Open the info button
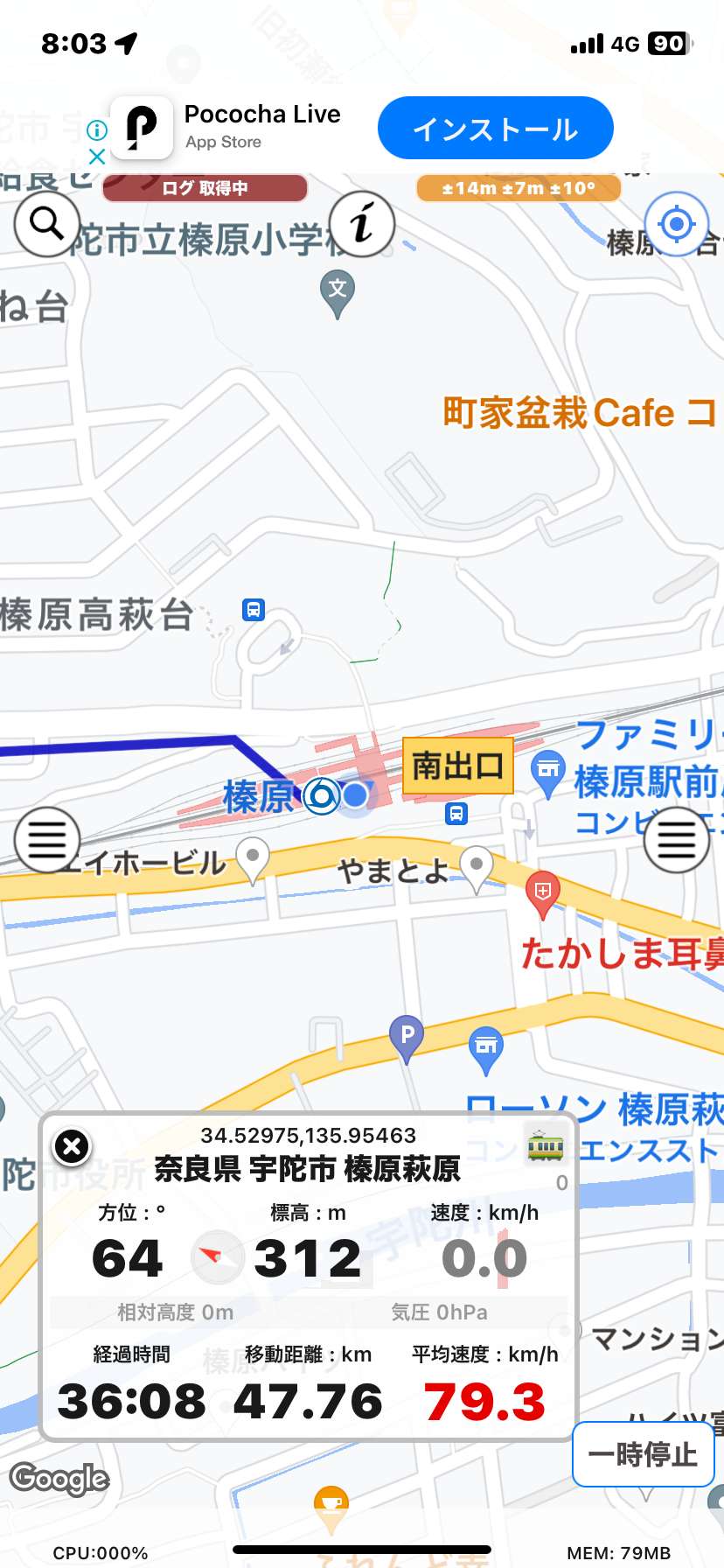Viewport: 724px width, 1568px height. pyautogui.click(x=362, y=224)
